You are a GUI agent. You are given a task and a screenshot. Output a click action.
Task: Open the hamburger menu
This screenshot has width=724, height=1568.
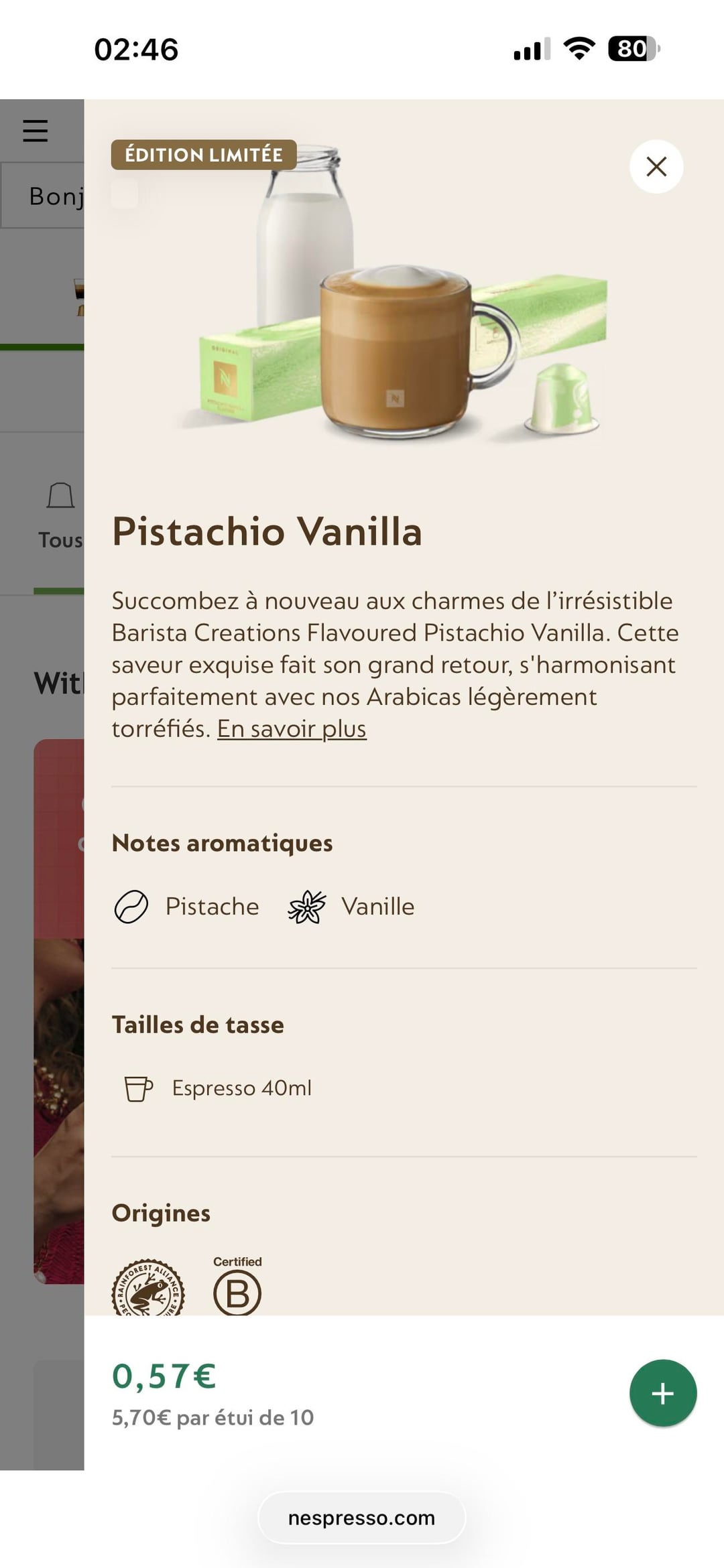pos(36,131)
